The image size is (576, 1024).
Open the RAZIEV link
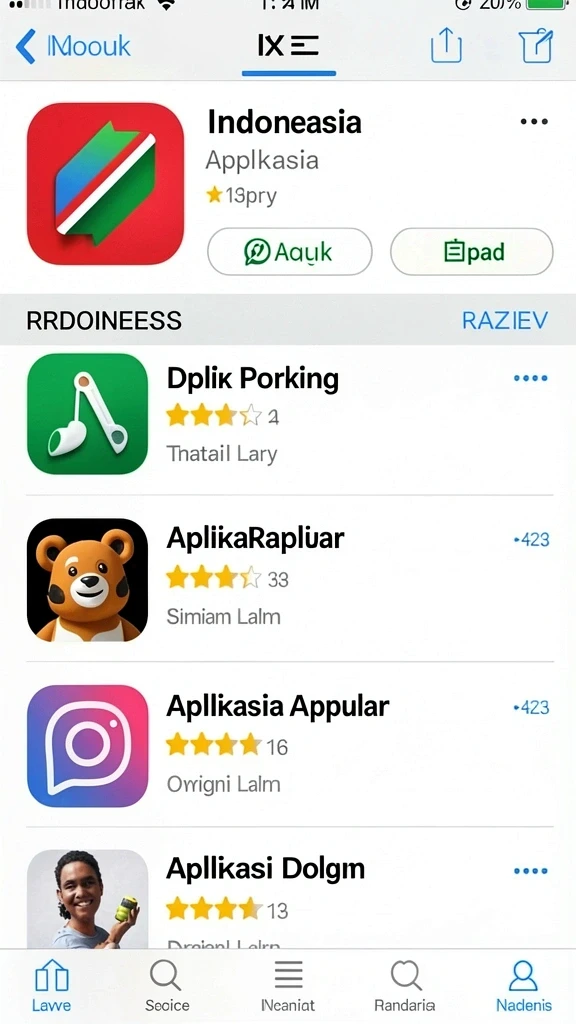[505, 321]
